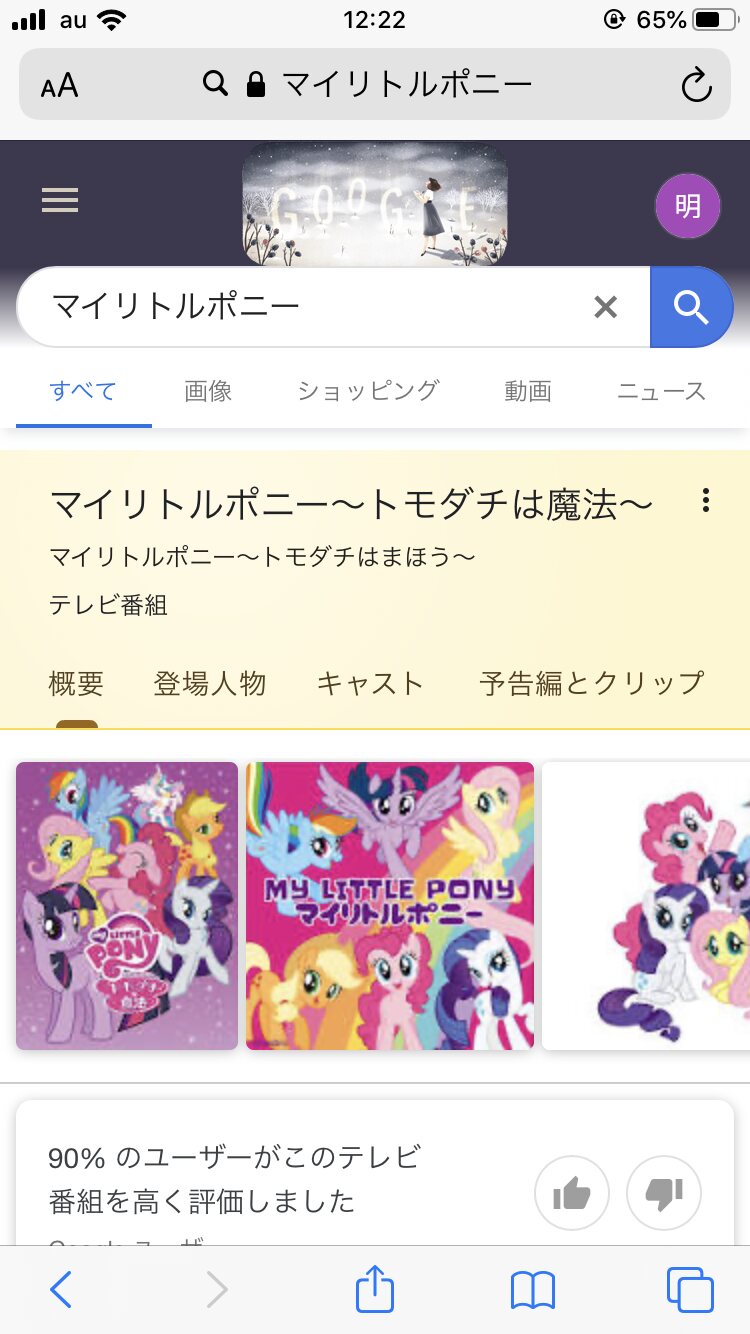The height and width of the screenshot is (1334, 750).
Task: Switch to the 動画 tab
Action: pos(528,391)
